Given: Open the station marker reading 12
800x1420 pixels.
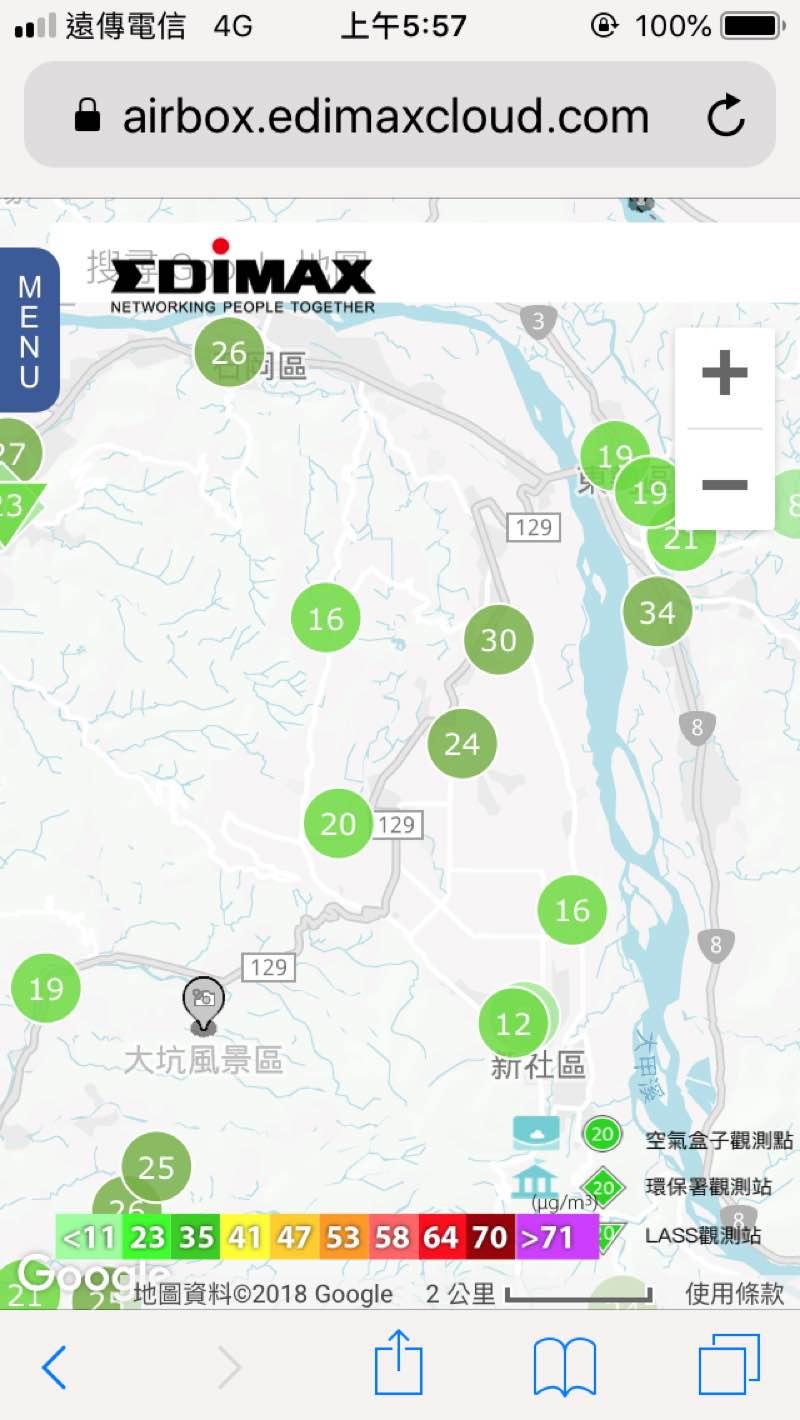Looking at the screenshot, I should 512,1023.
